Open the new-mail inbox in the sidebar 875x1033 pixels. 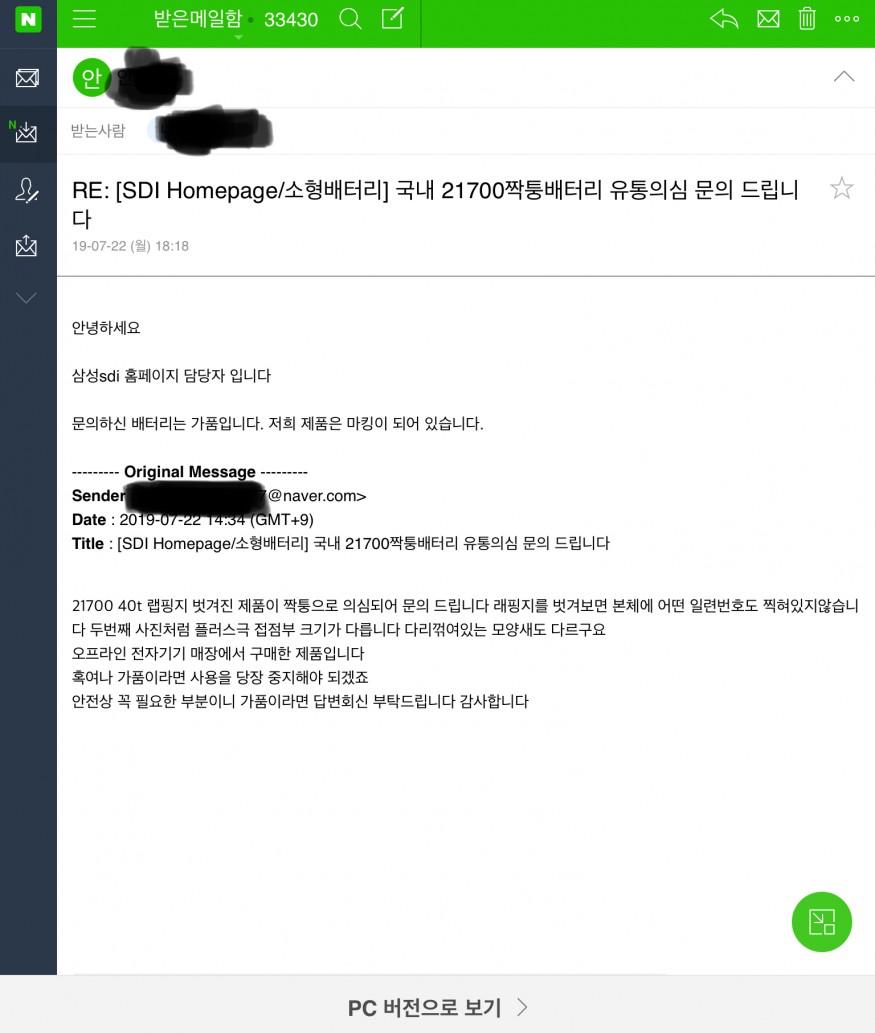coord(27,133)
